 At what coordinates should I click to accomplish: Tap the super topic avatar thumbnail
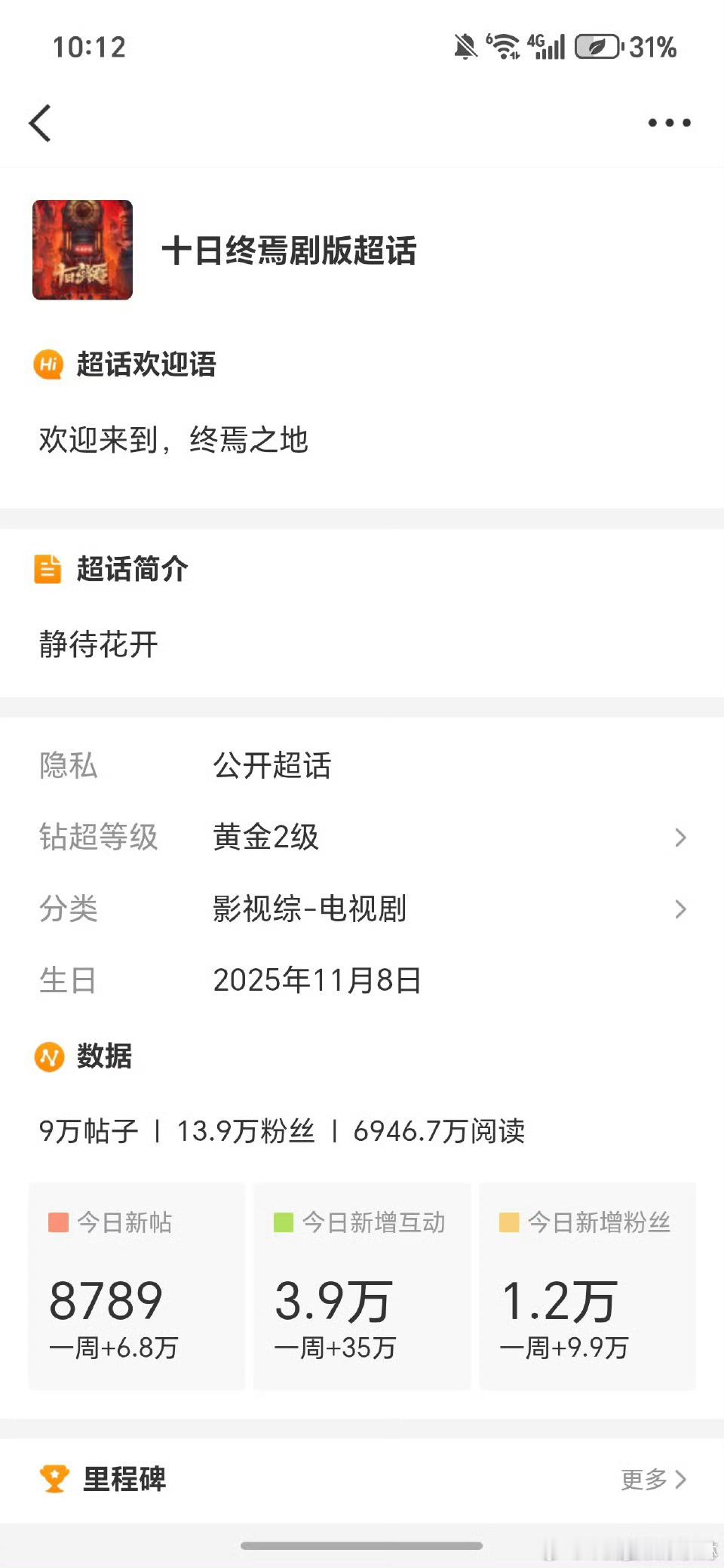(x=81, y=250)
